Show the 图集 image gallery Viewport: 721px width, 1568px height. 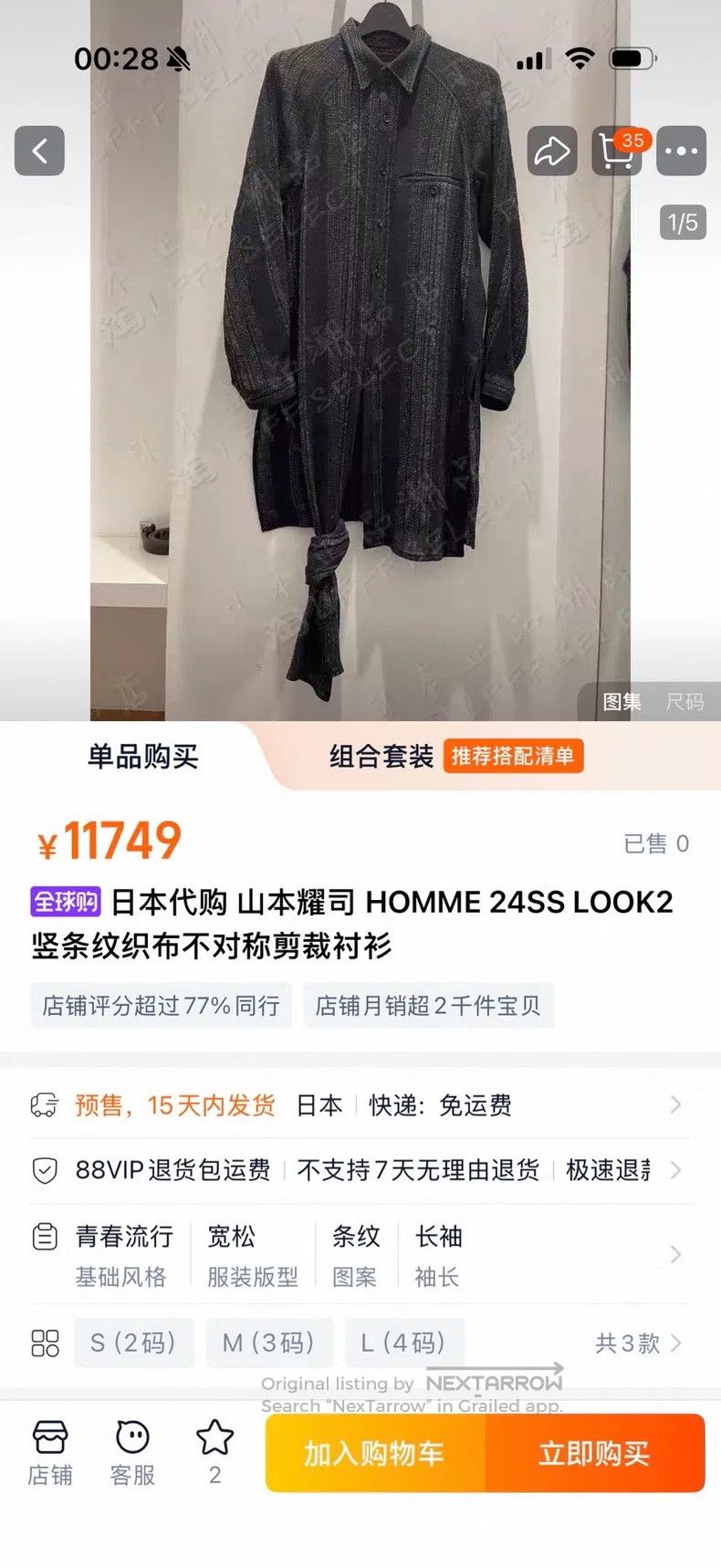click(x=622, y=702)
